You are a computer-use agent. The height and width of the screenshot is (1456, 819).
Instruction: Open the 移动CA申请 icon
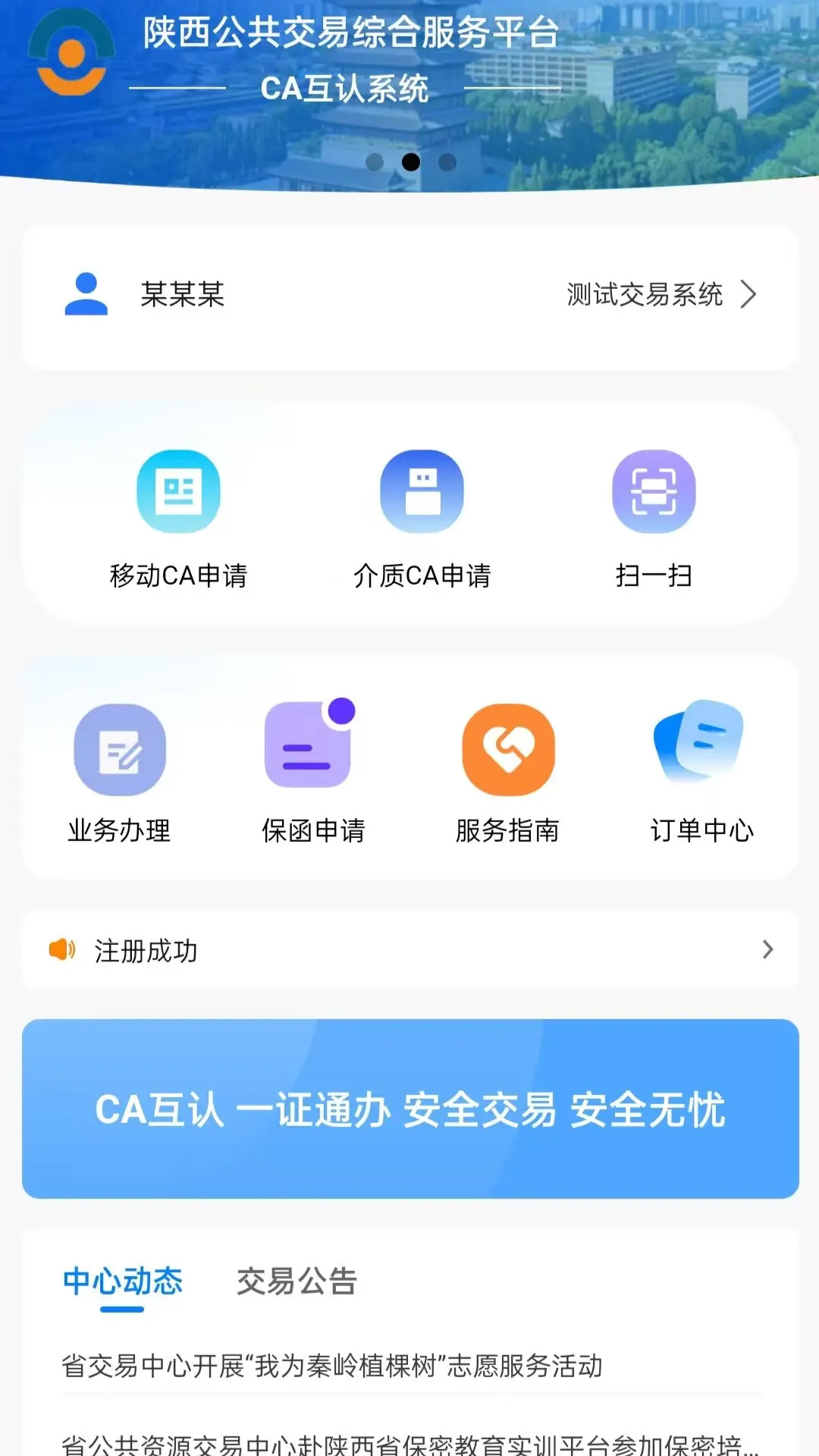pos(178,491)
